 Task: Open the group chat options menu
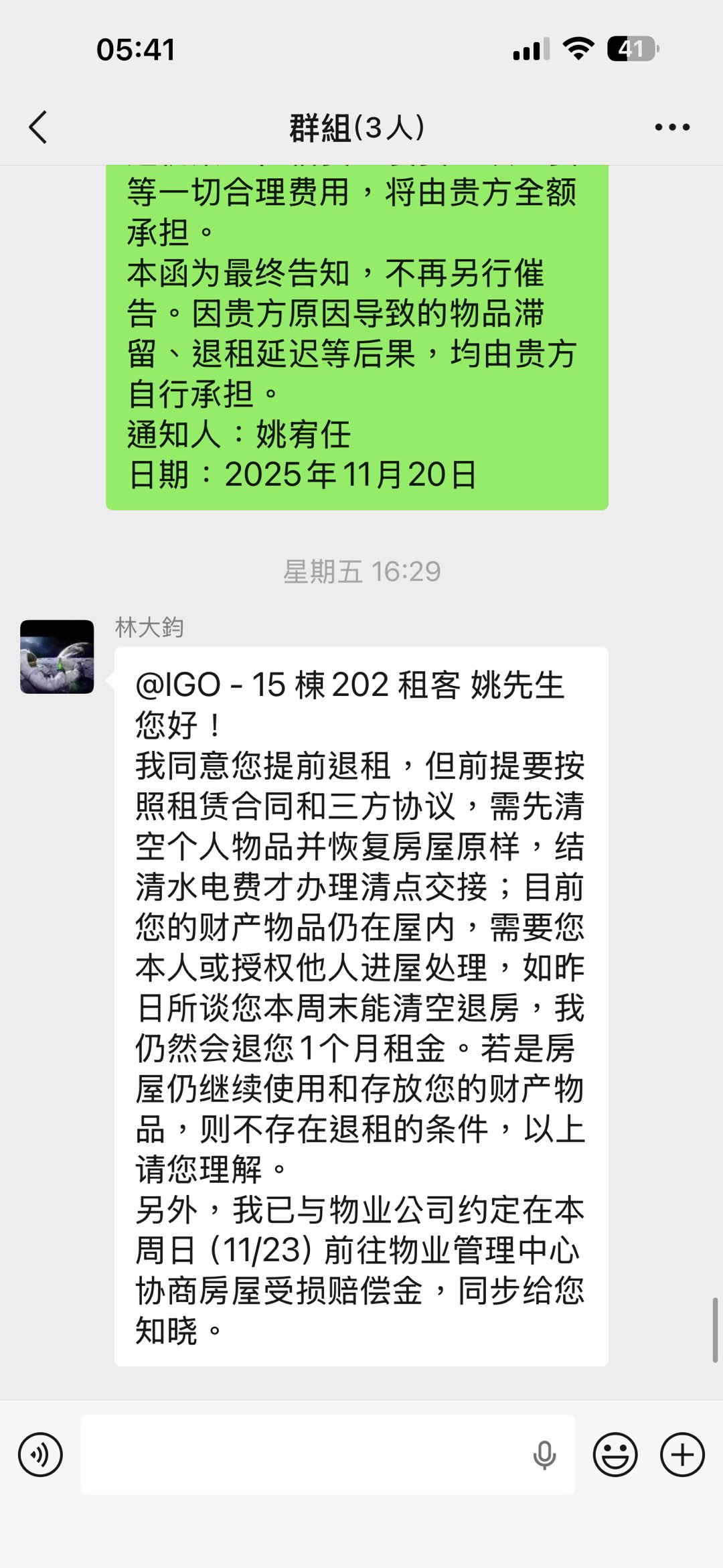click(x=672, y=127)
